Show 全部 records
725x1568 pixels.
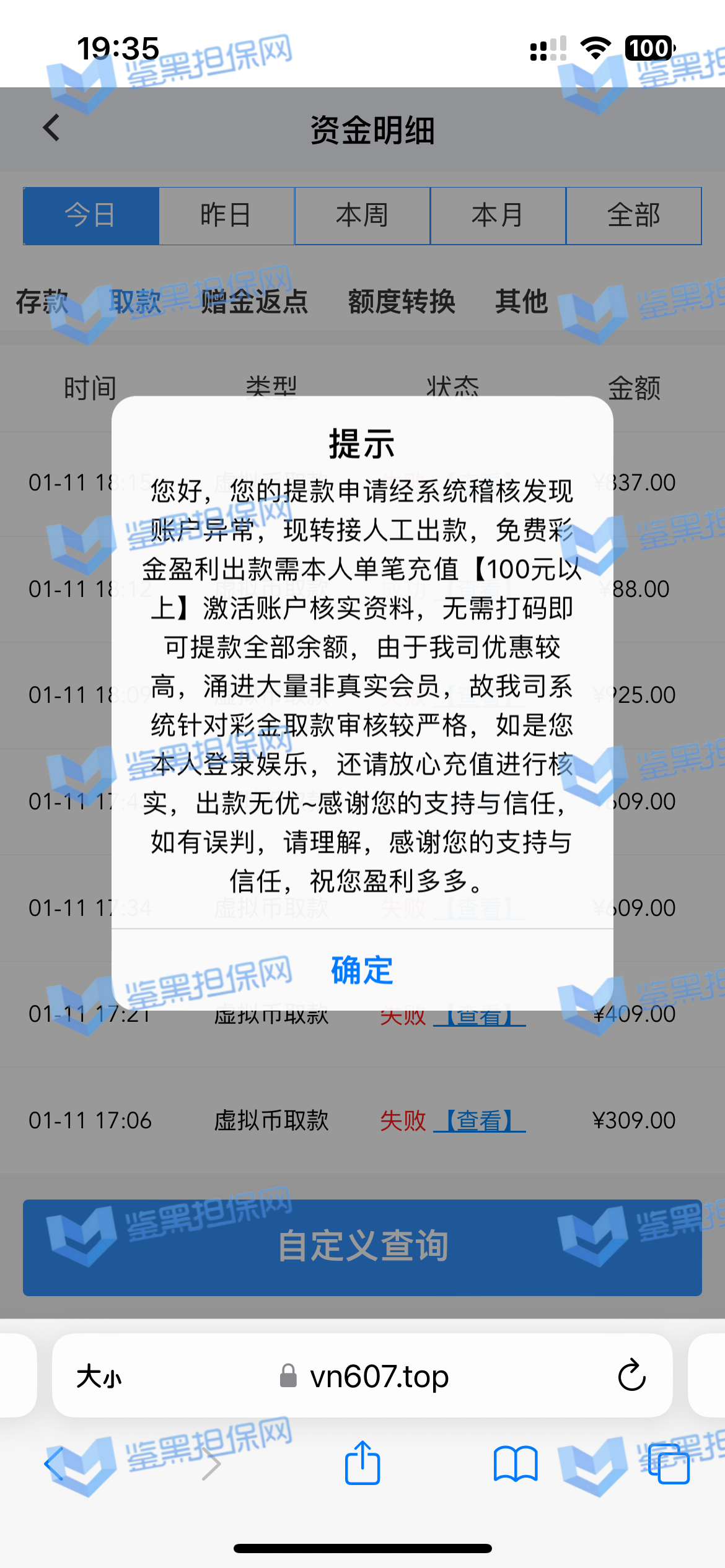coord(633,216)
